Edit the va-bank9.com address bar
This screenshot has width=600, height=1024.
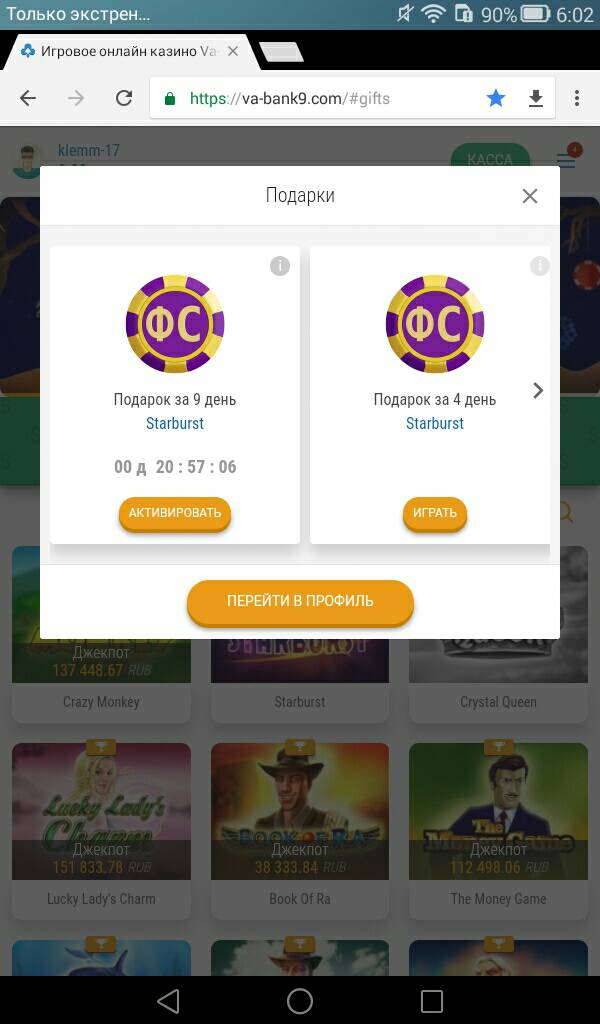[320, 98]
